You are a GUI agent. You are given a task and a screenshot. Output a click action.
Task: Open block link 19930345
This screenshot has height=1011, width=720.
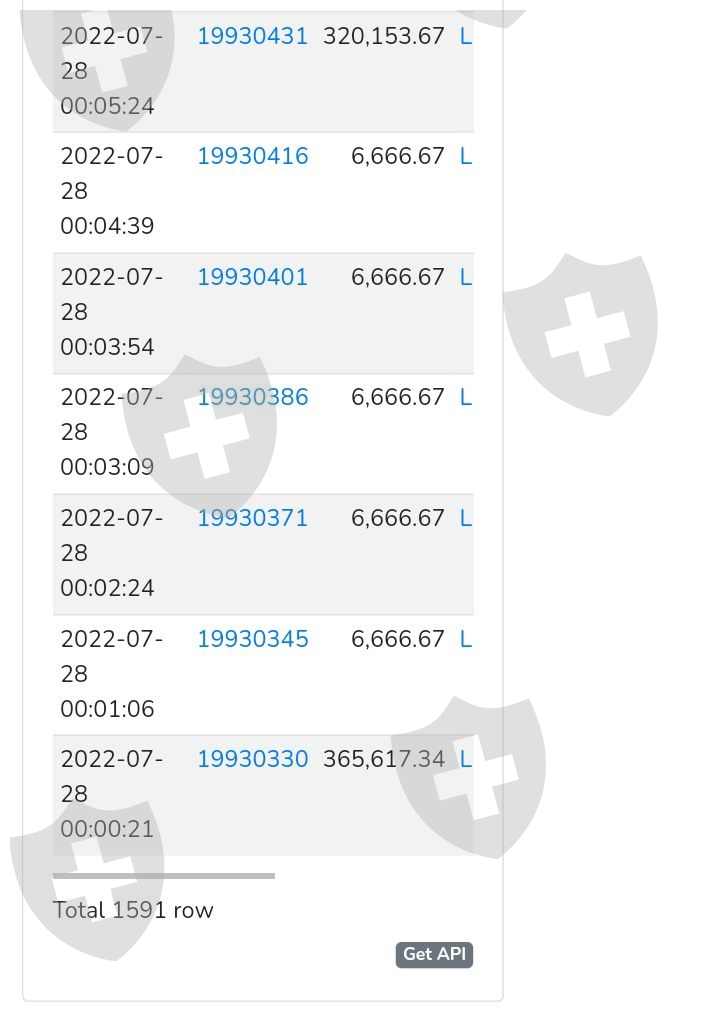click(253, 639)
